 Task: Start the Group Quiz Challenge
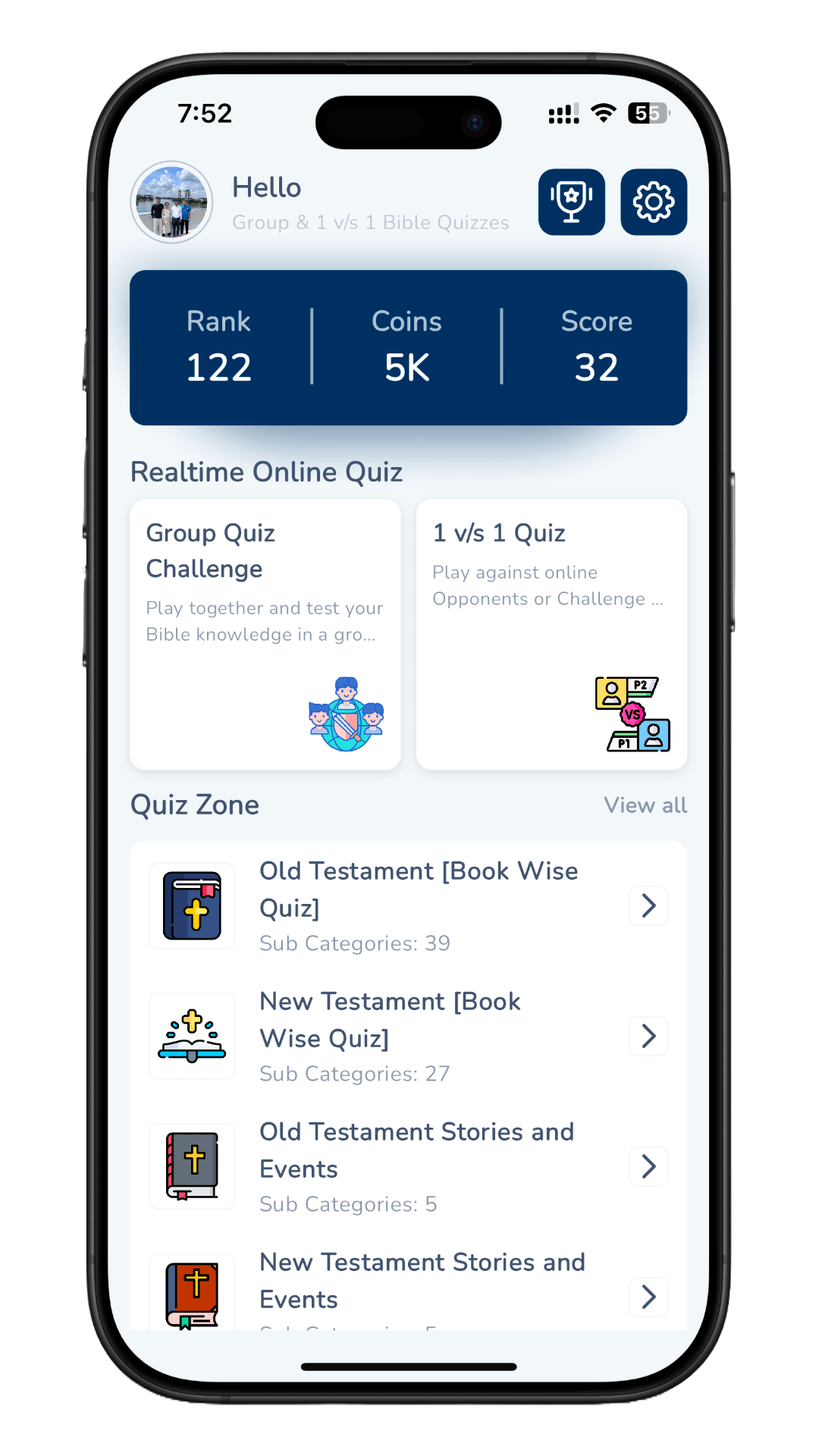265,634
